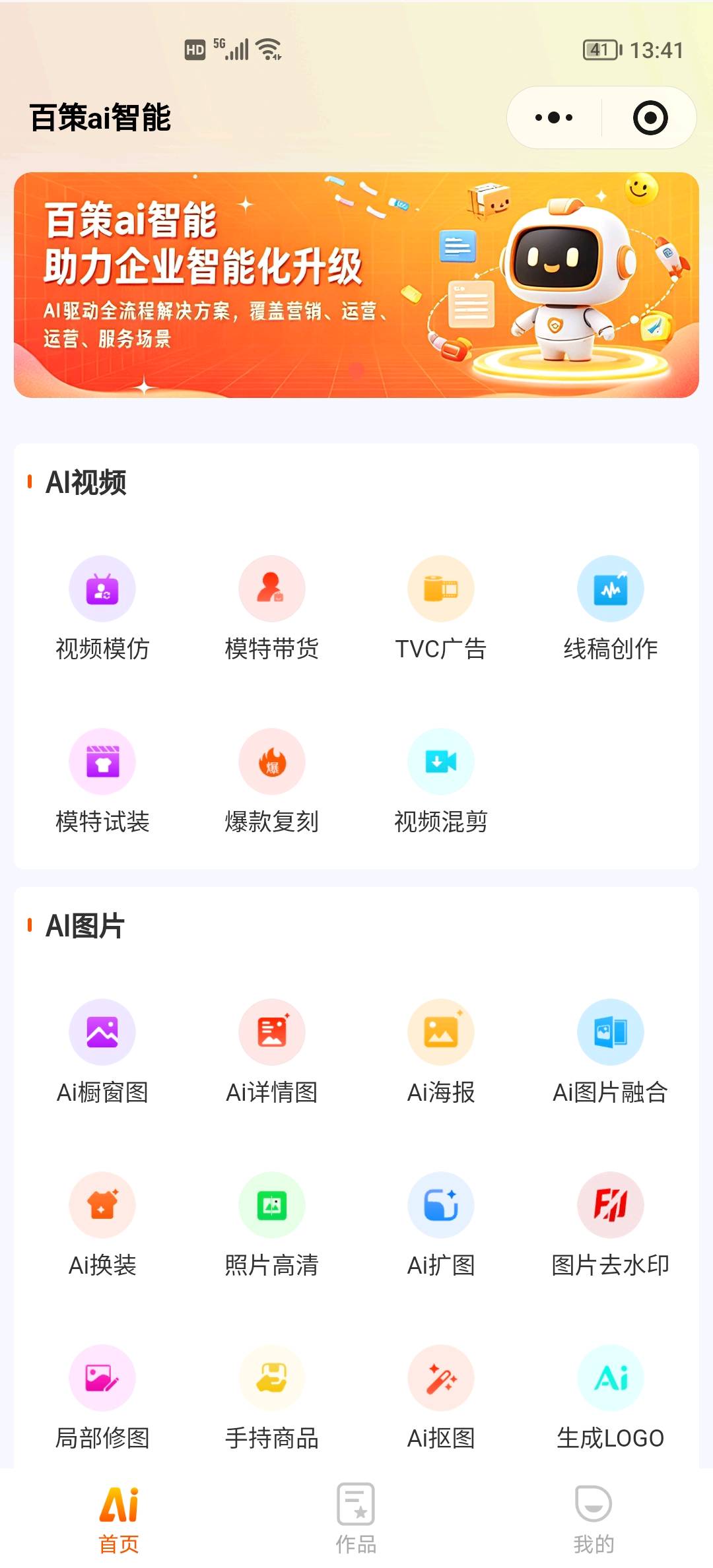
Task: Open the Ai详情图 detail image generator
Action: tap(271, 1051)
